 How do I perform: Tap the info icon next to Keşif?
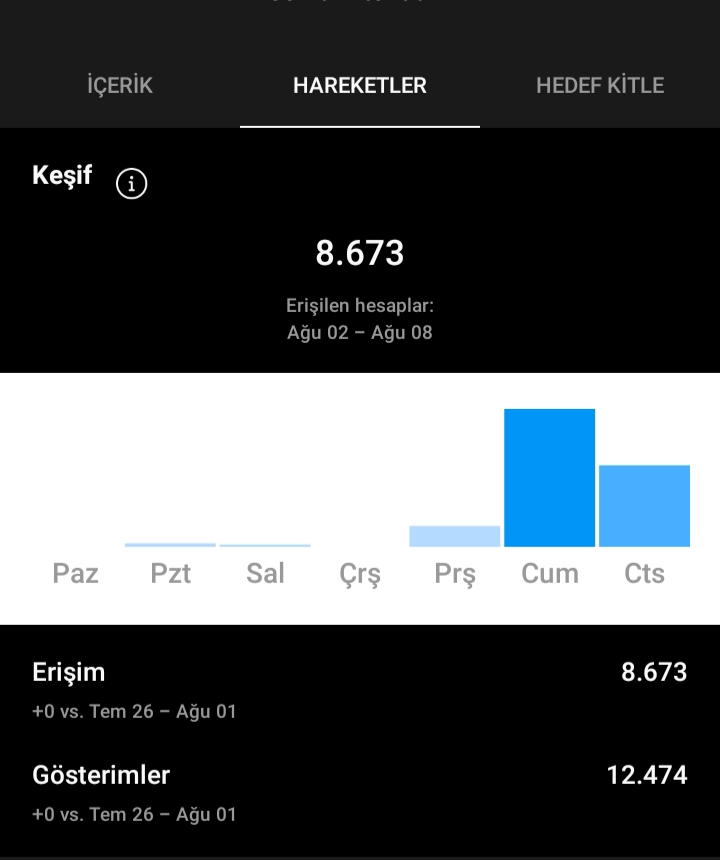(132, 183)
